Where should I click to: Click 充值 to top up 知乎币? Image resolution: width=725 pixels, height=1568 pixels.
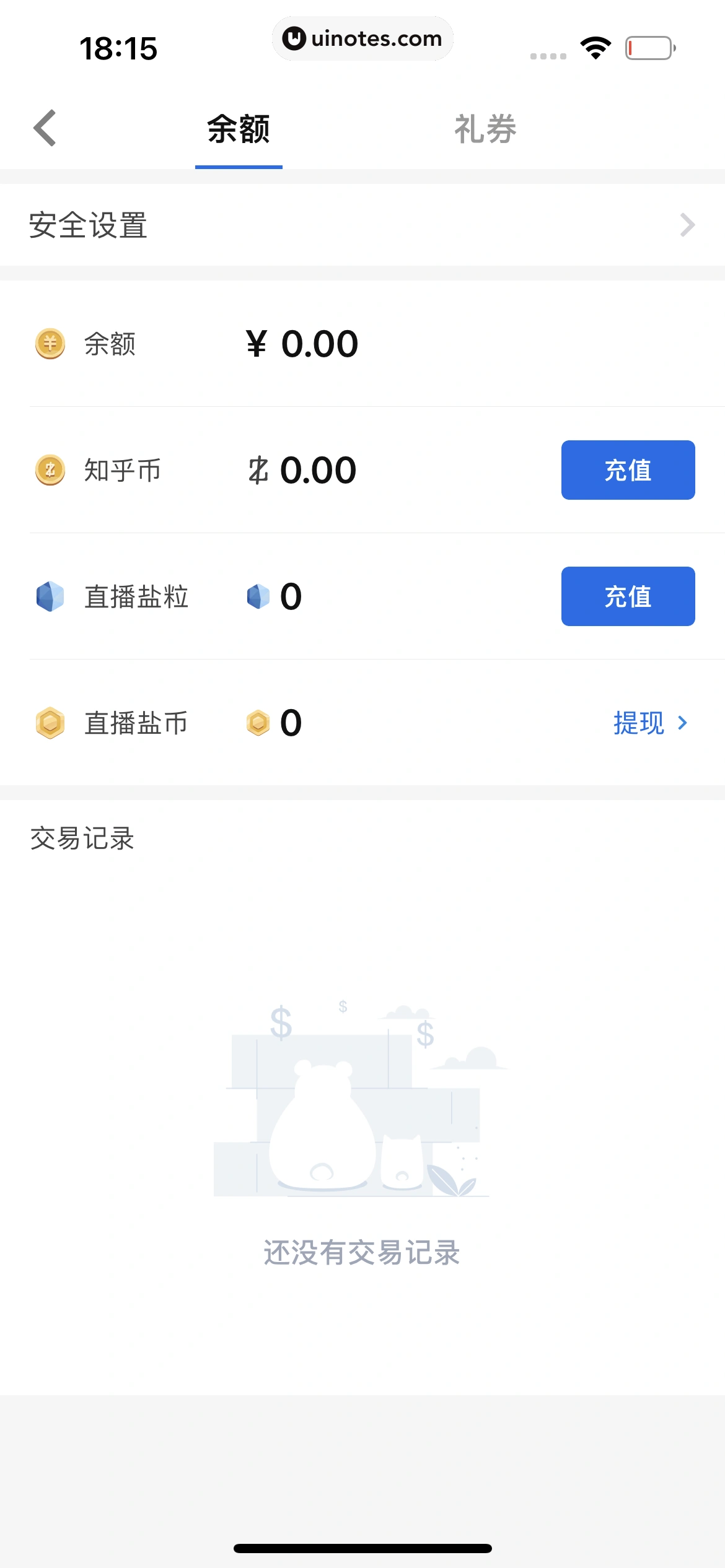tap(628, 470)
